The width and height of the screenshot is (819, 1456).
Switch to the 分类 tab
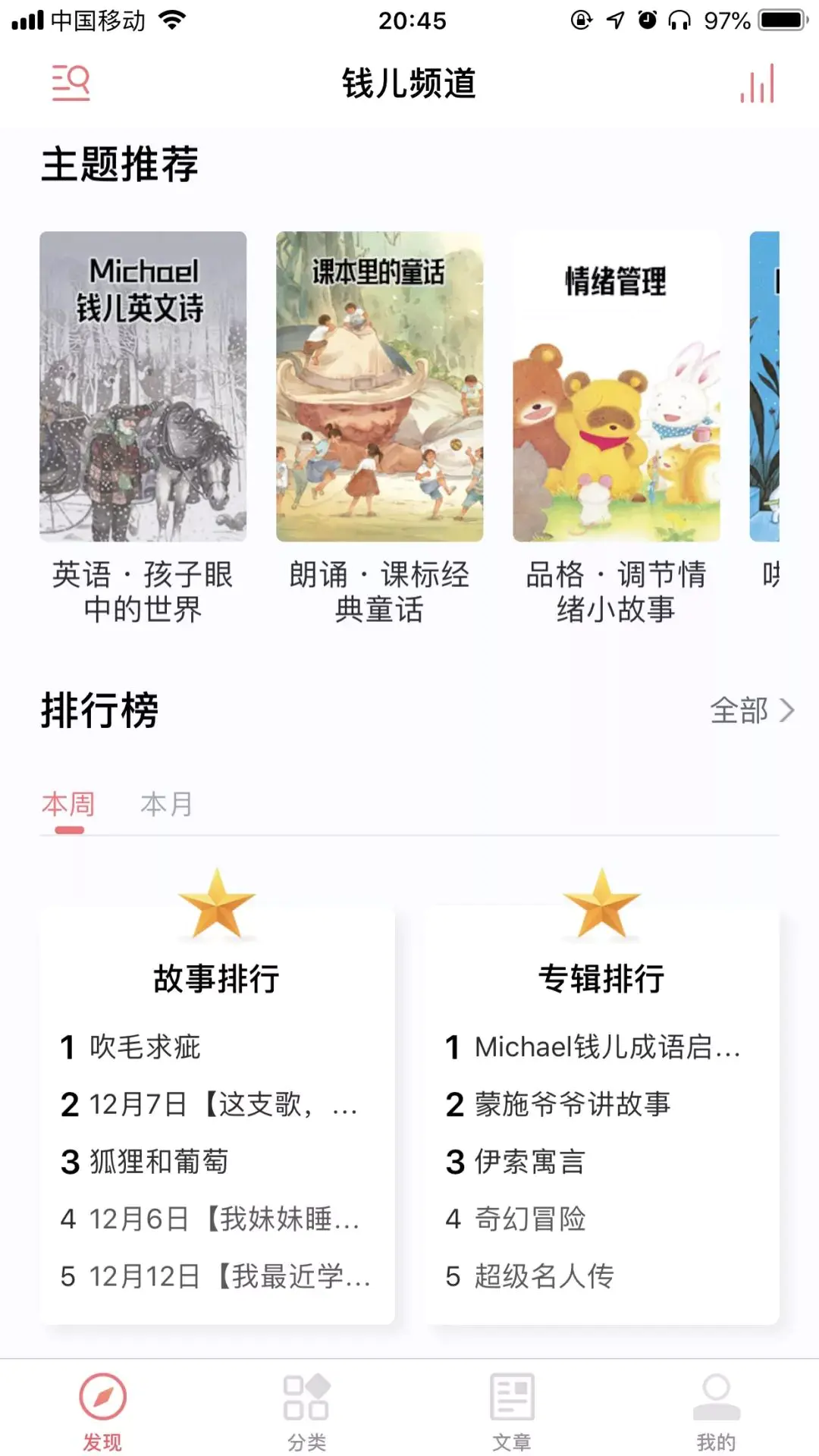click(307, 1411)
